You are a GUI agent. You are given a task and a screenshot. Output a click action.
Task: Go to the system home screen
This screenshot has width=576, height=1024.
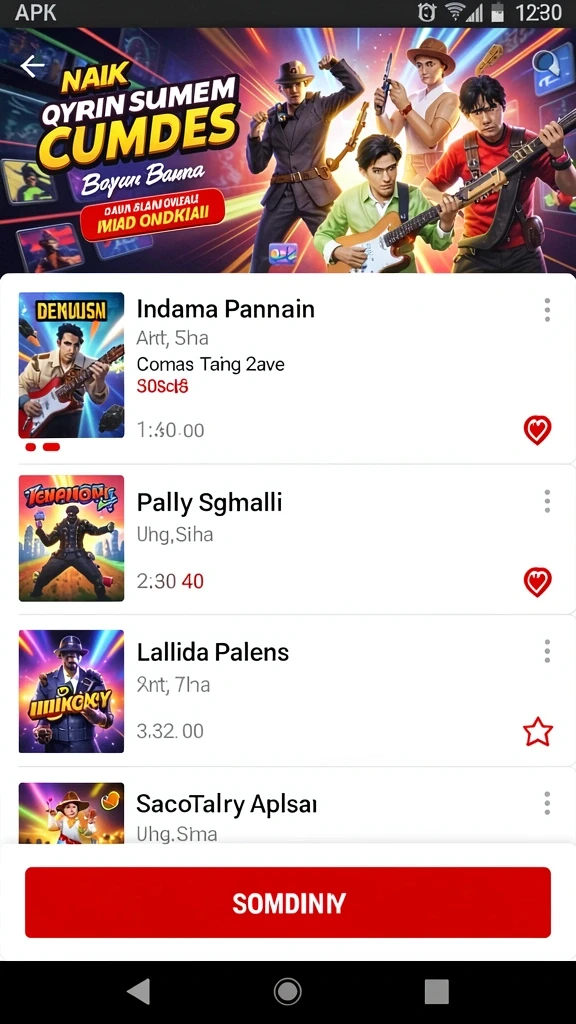tap(287, 991)
